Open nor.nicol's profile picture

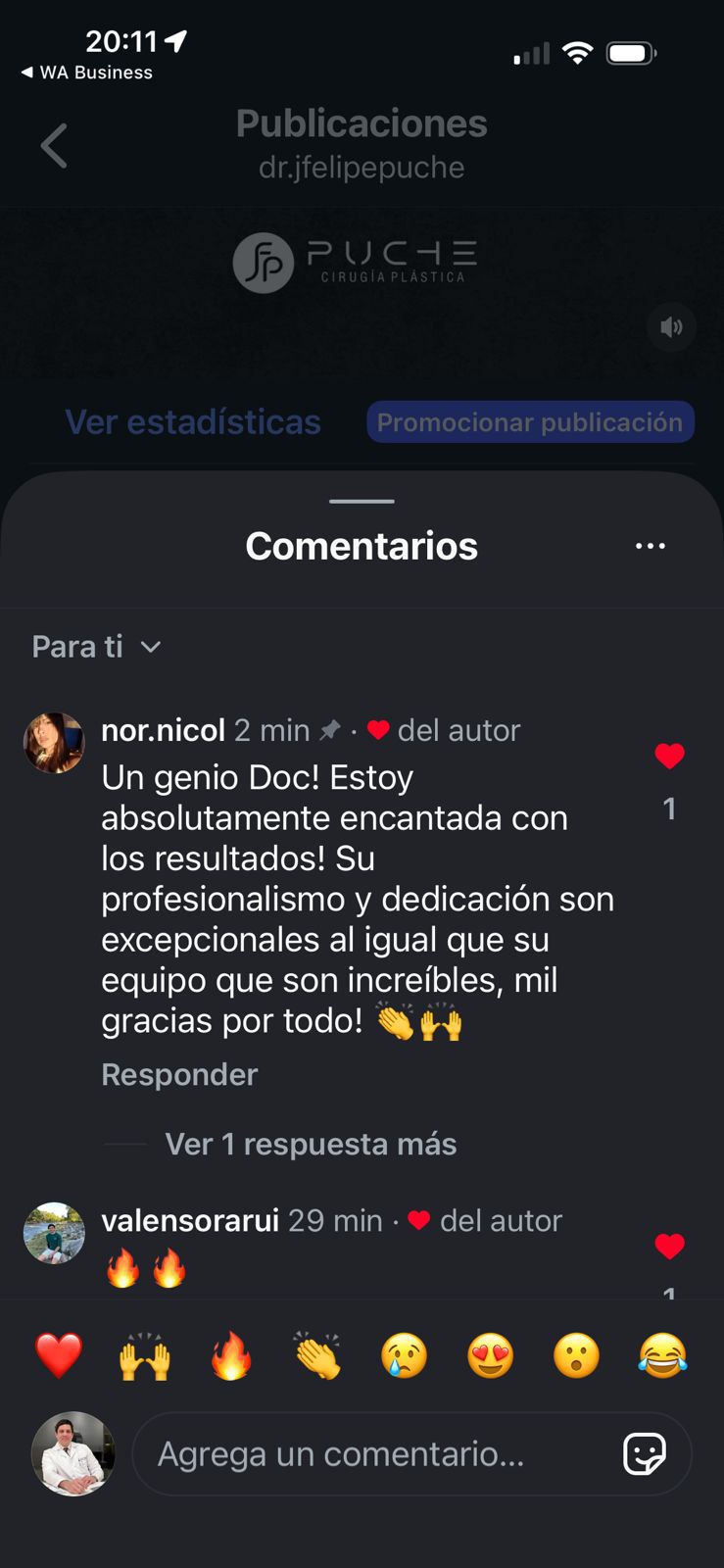click(54, 743)
